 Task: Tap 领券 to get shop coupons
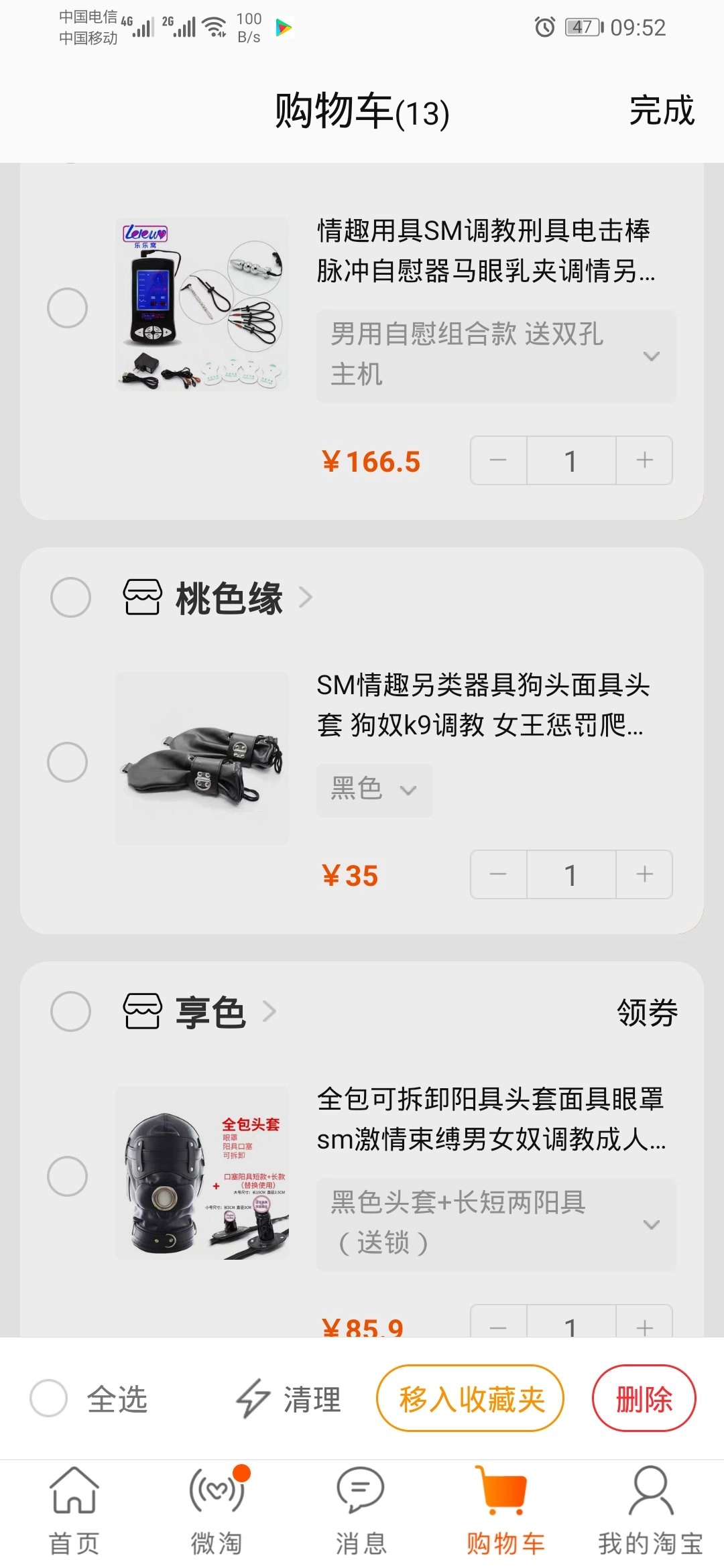(x=646, y=1012)
